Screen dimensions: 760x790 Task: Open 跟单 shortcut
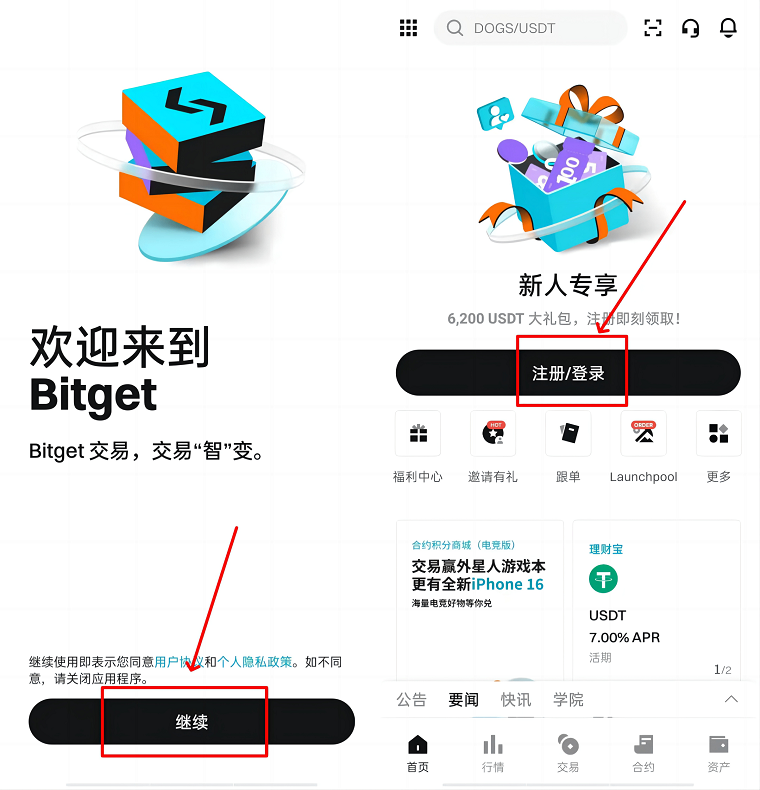[568, 447]
